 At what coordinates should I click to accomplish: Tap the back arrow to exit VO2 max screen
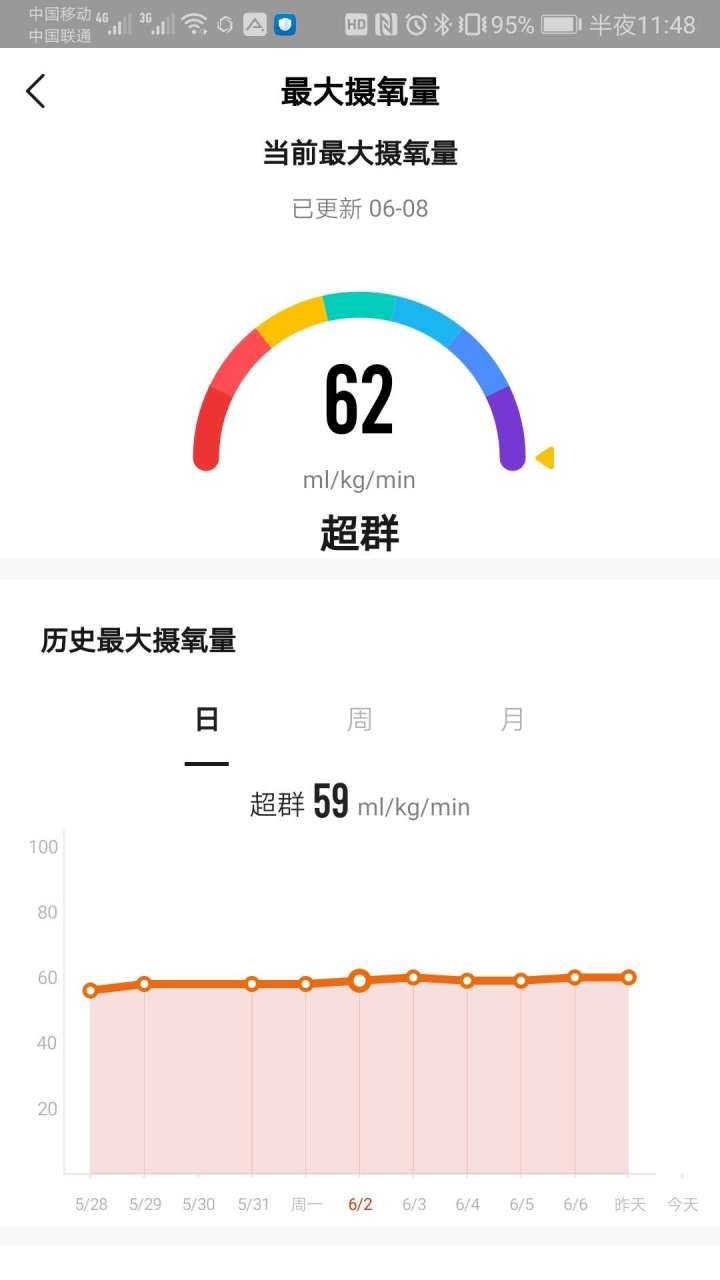coord(36,91)
